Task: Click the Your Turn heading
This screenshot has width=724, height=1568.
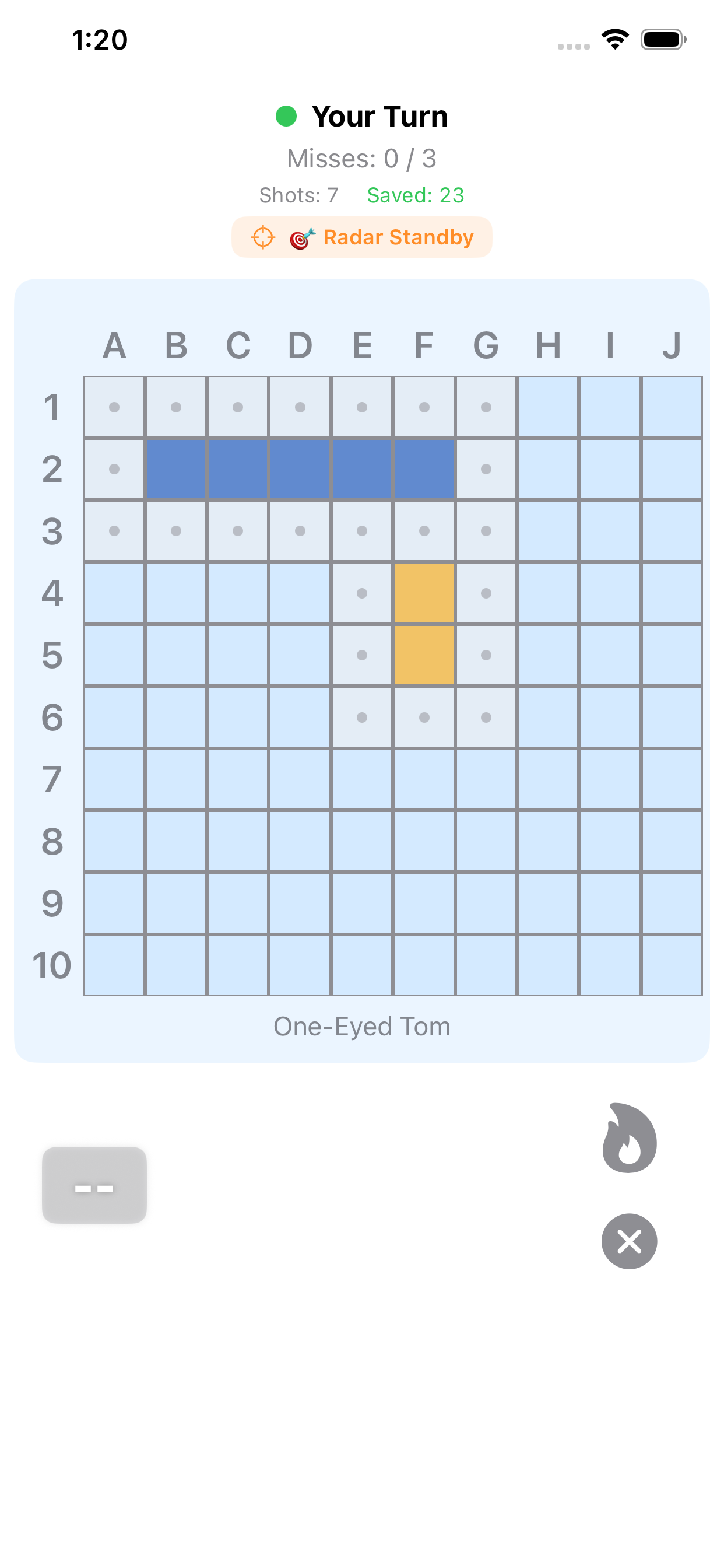Action: pos(379,116)
